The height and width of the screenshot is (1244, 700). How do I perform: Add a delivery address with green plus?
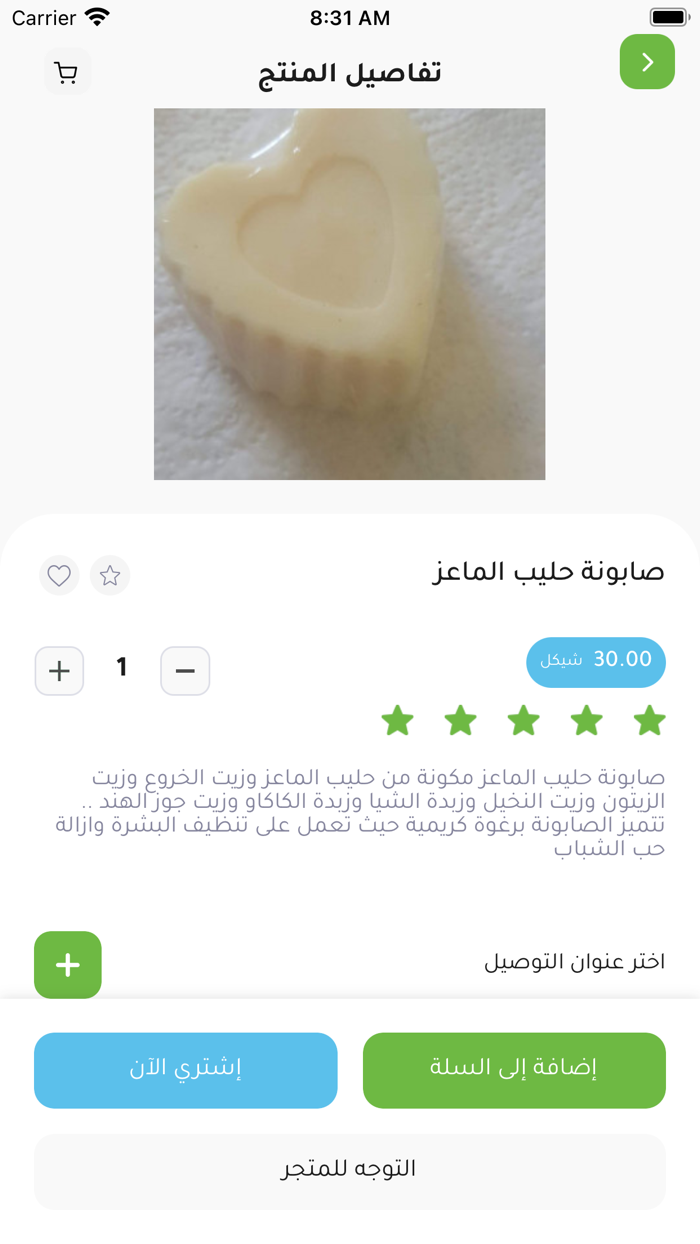pyautogui.click(x=68, y=964)
